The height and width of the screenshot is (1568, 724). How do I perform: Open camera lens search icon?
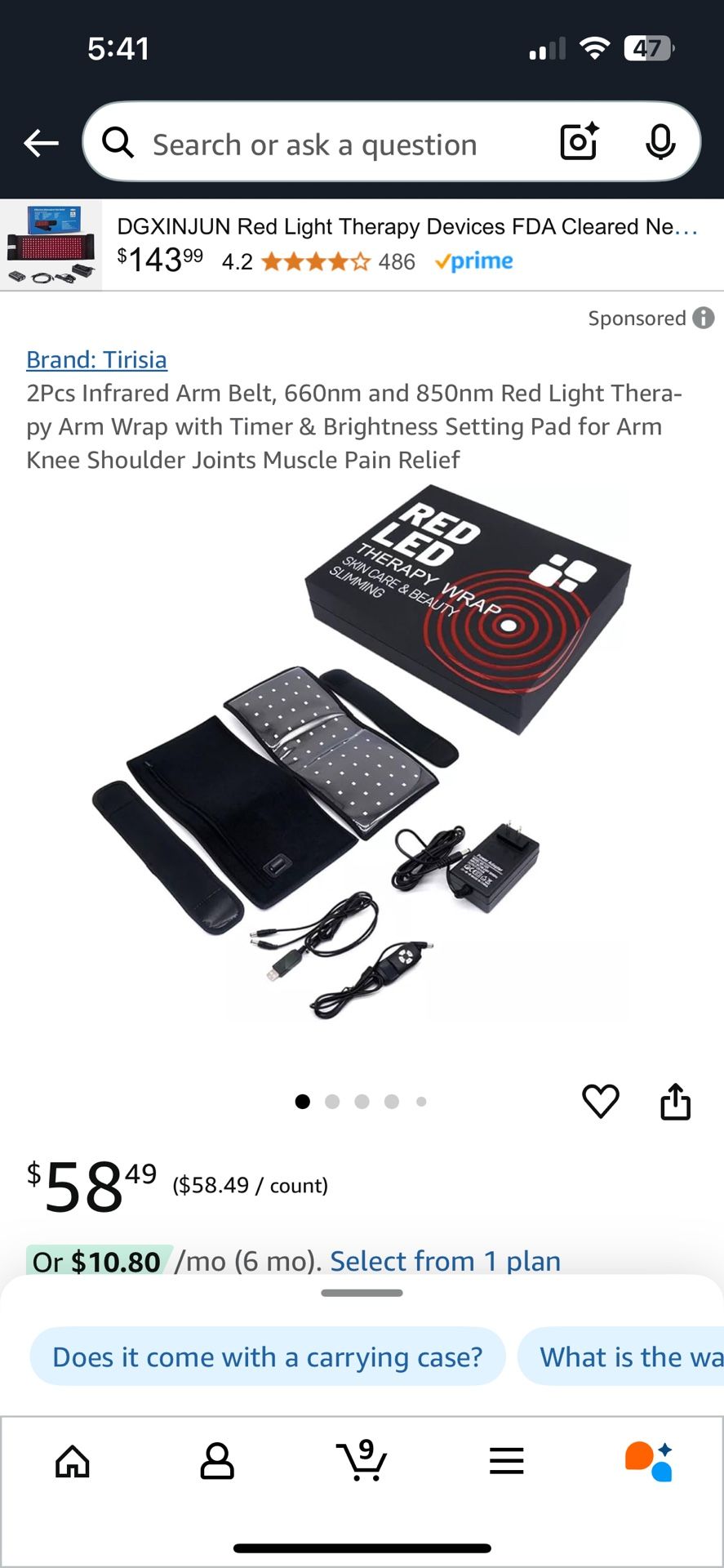coord(579,142)
